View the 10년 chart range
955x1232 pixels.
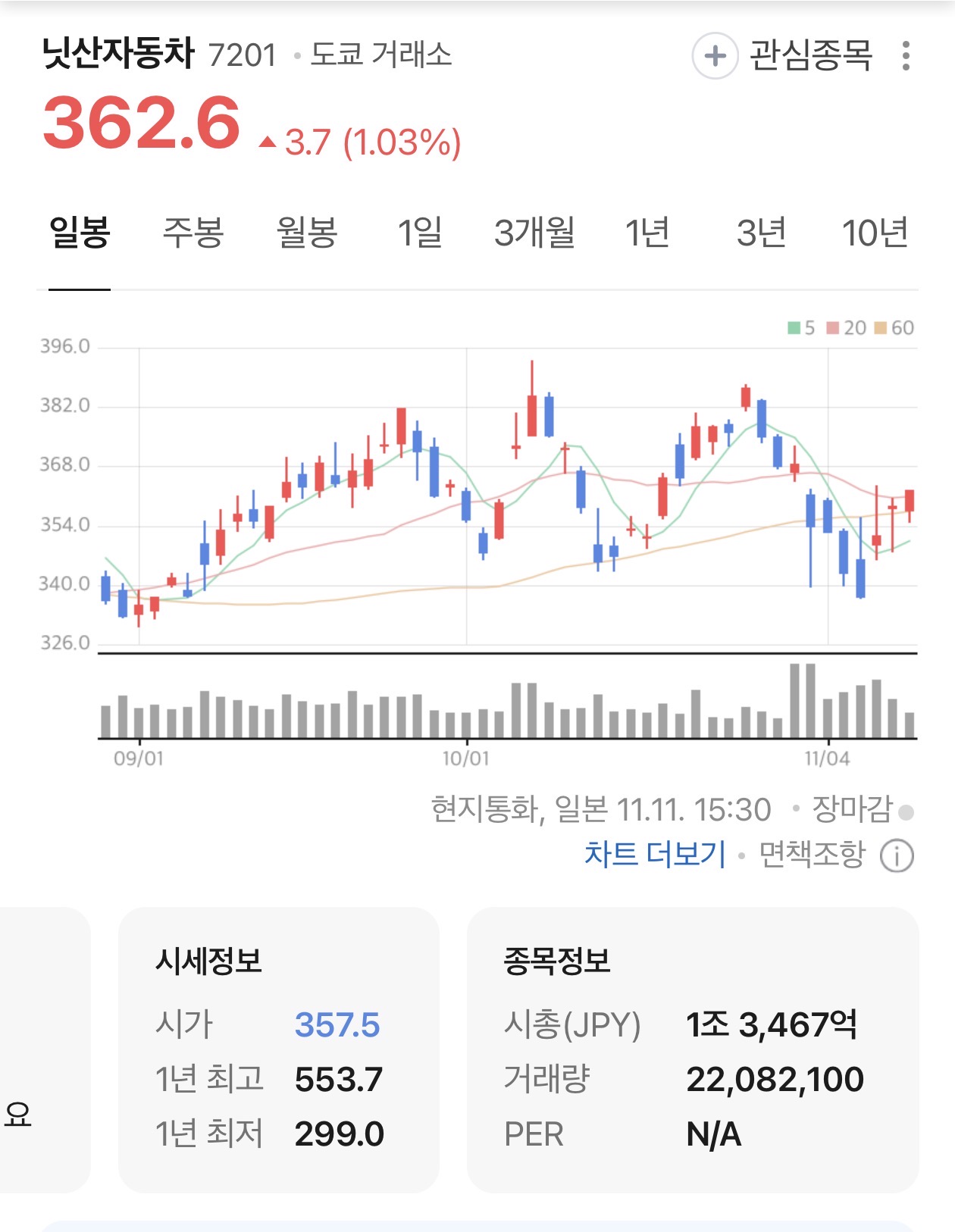(875, 232)
